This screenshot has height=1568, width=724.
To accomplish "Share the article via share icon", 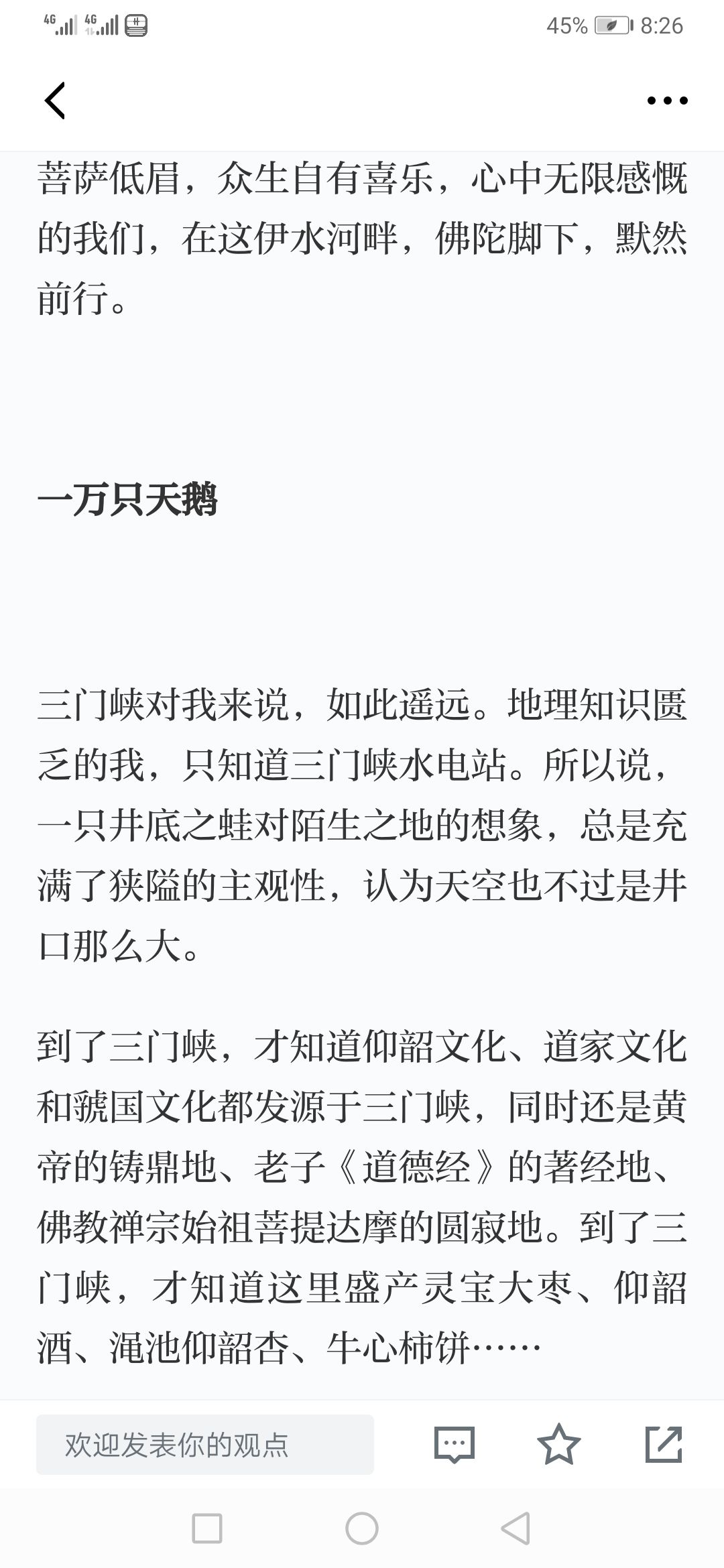I will click(664, 1444).
